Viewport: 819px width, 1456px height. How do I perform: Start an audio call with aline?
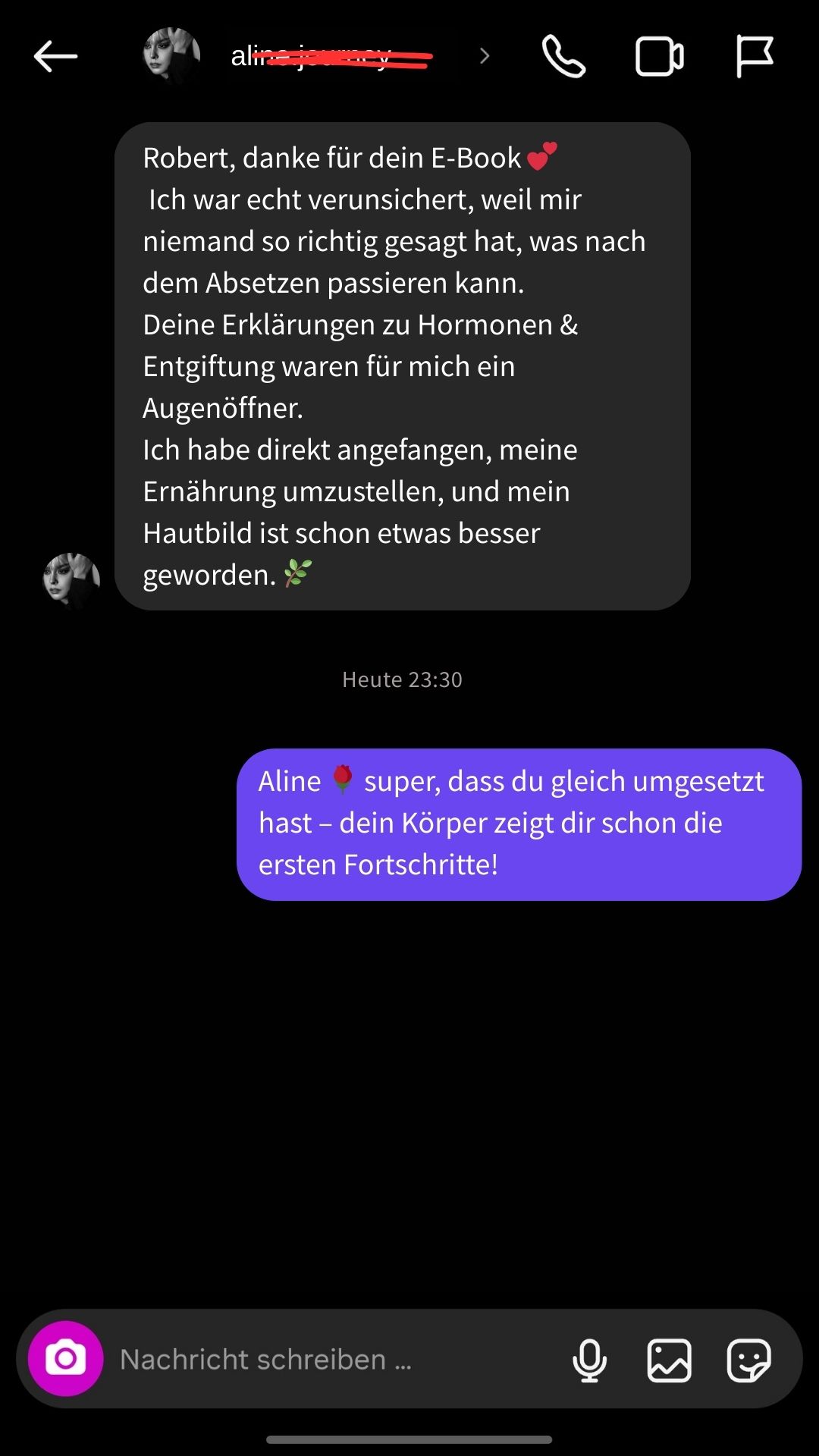pyautogui.click(x=562, y=55)
